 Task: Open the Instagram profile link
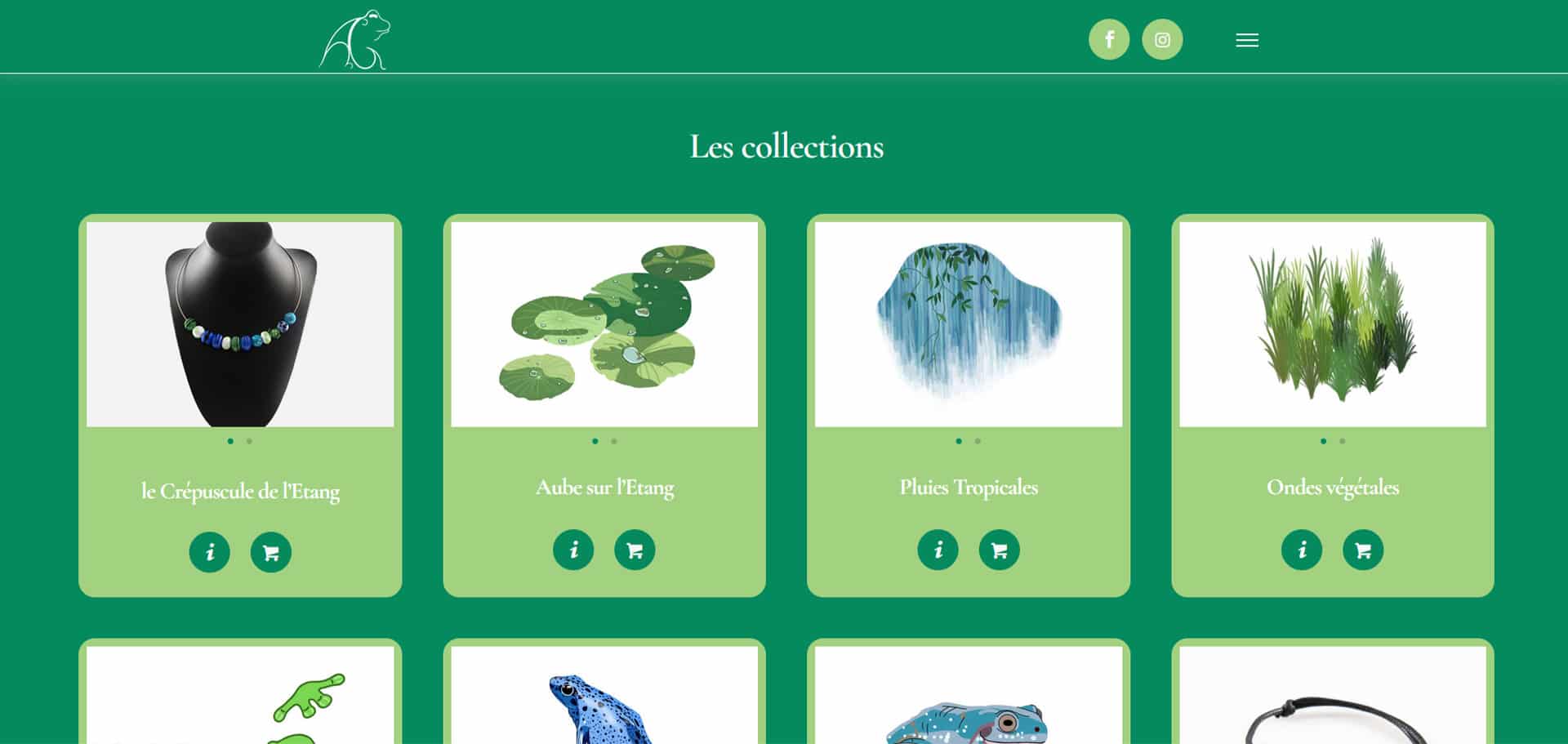(x=1162, y=39)
